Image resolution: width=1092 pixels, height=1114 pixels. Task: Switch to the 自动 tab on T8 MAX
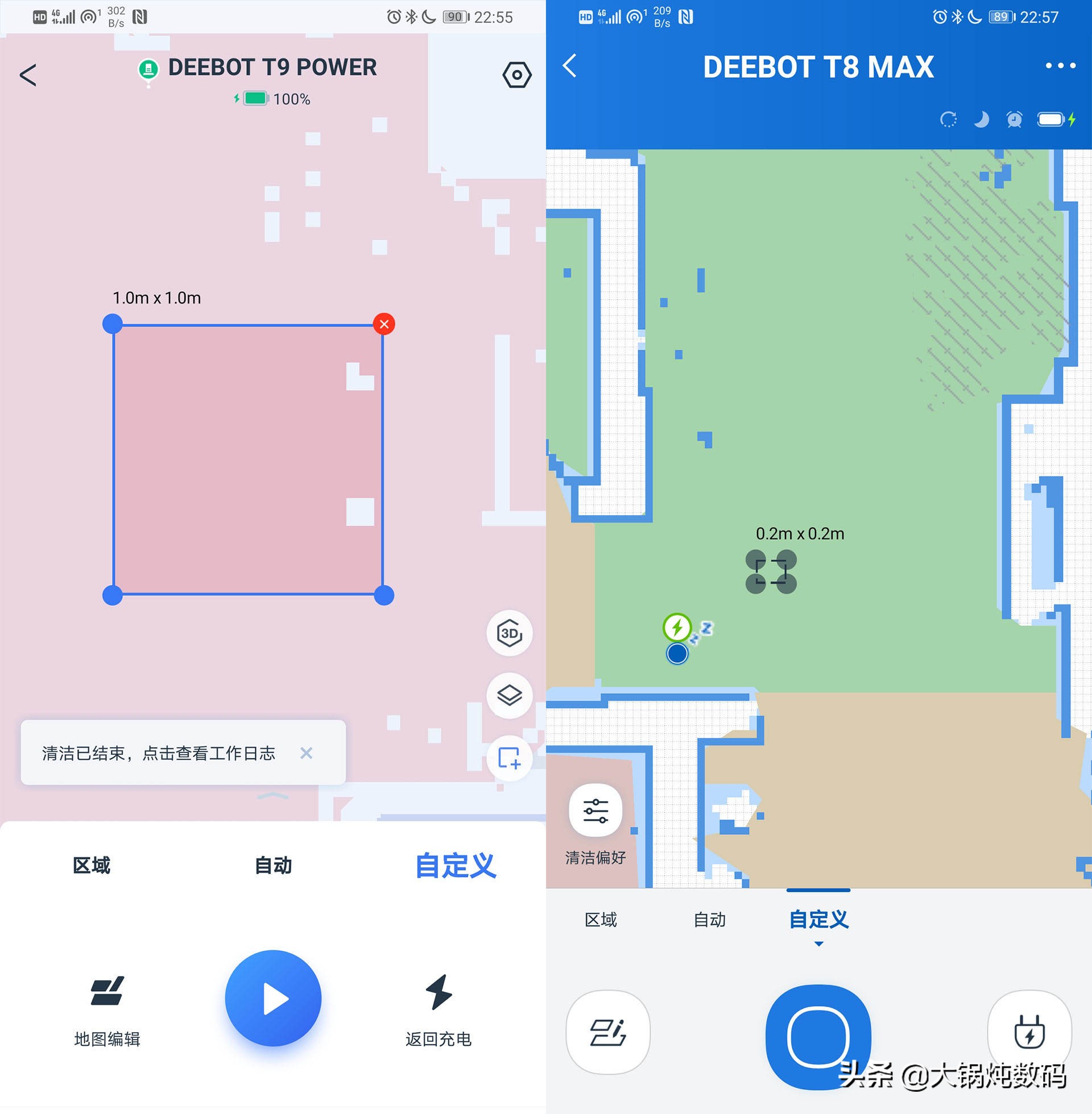pyautogui.click(x=709, y=920)
